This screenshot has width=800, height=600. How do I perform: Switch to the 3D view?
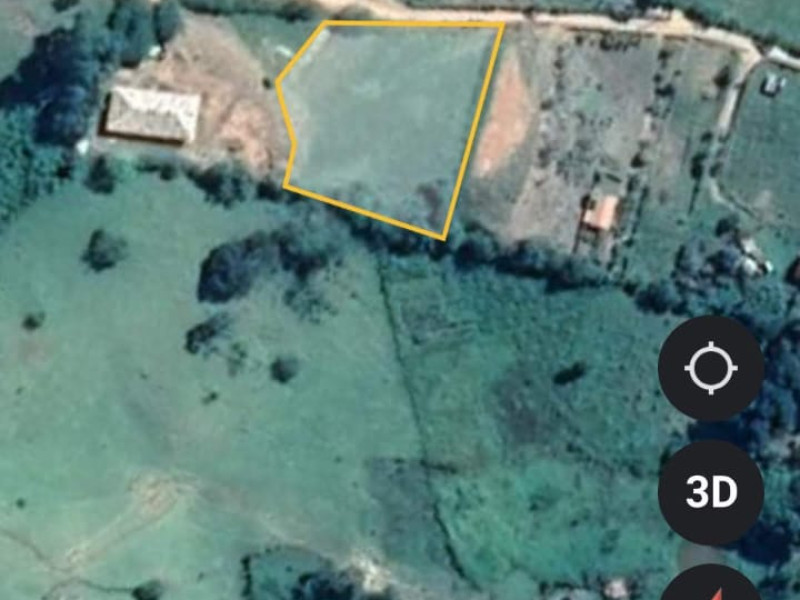[x=711, y=492]
